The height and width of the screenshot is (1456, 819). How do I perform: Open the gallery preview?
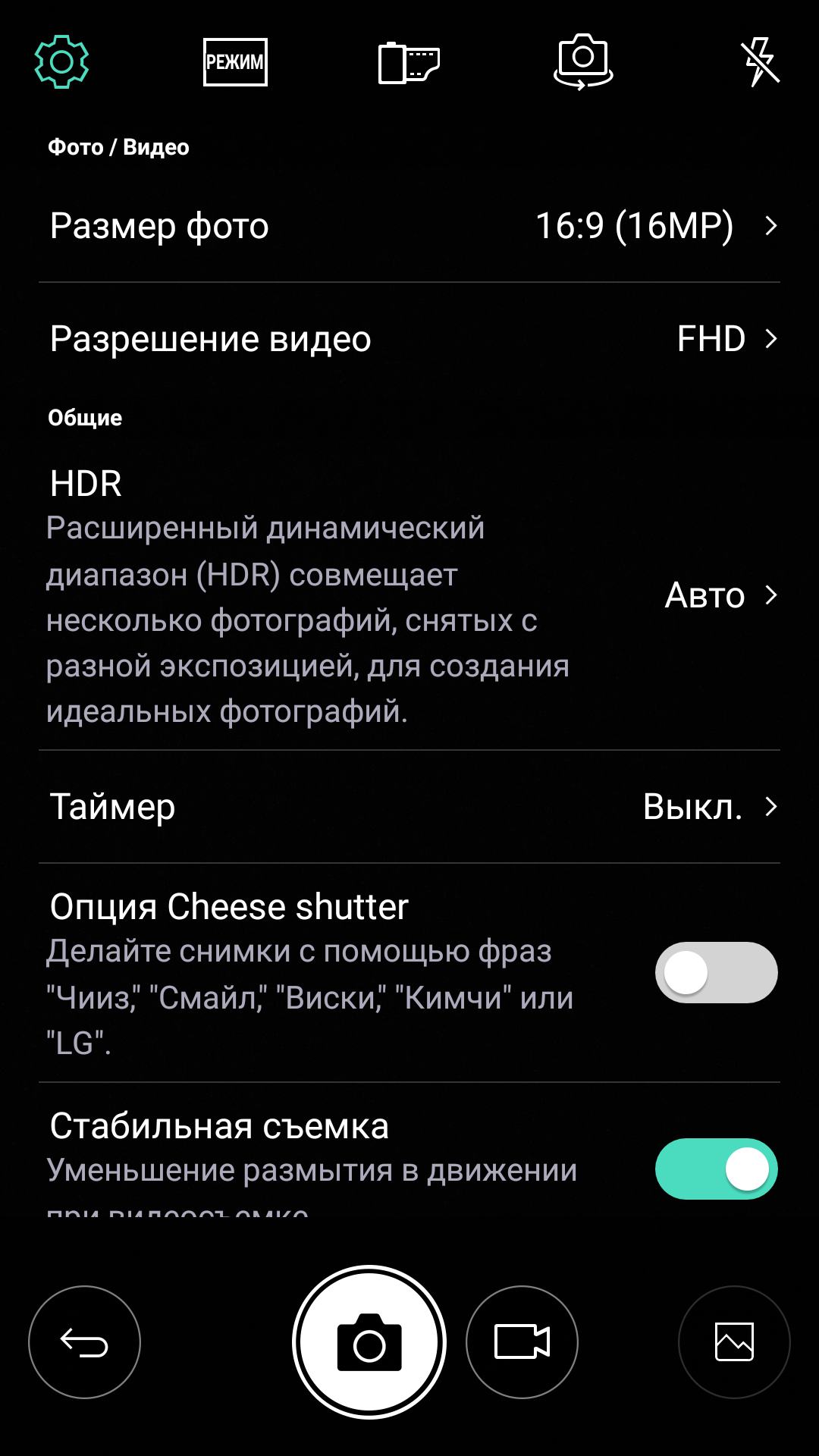[734, 1342]
